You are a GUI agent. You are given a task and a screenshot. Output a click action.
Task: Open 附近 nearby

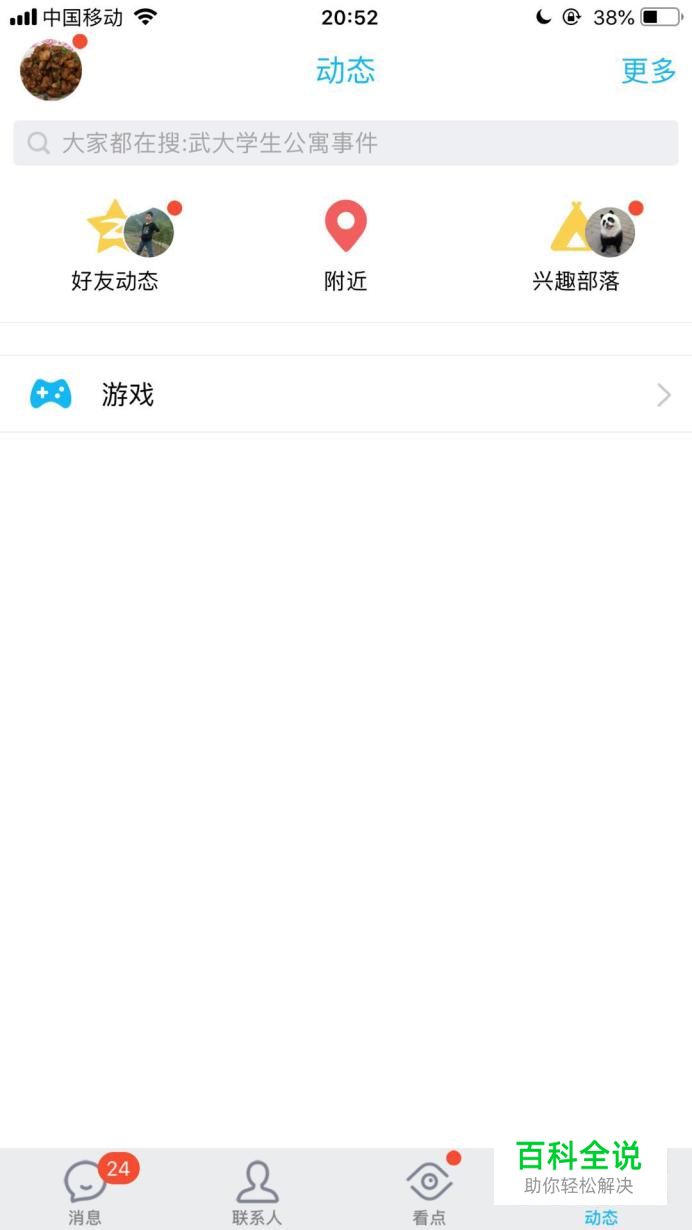346,246
